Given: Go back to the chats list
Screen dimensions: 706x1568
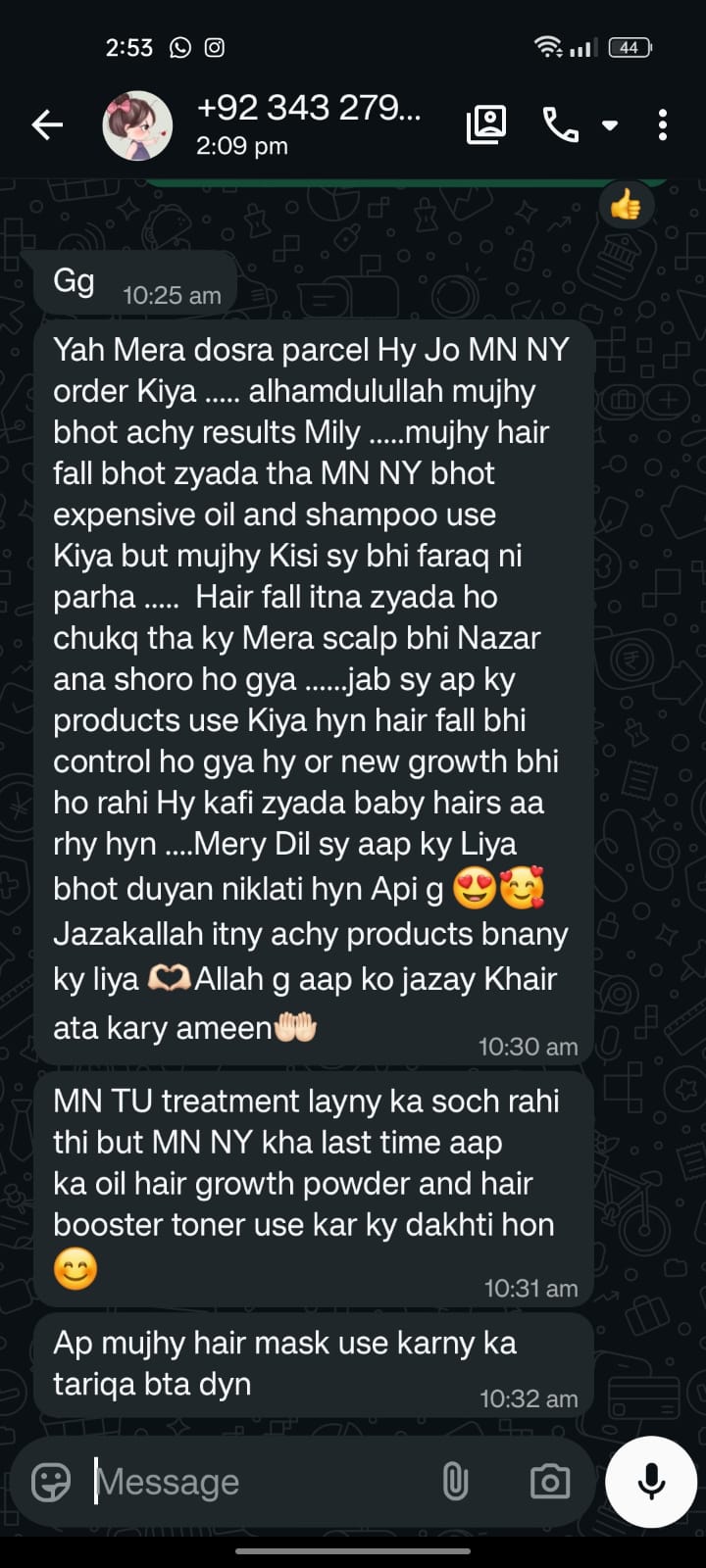Looking at the screenshot, I should (47, 125).
